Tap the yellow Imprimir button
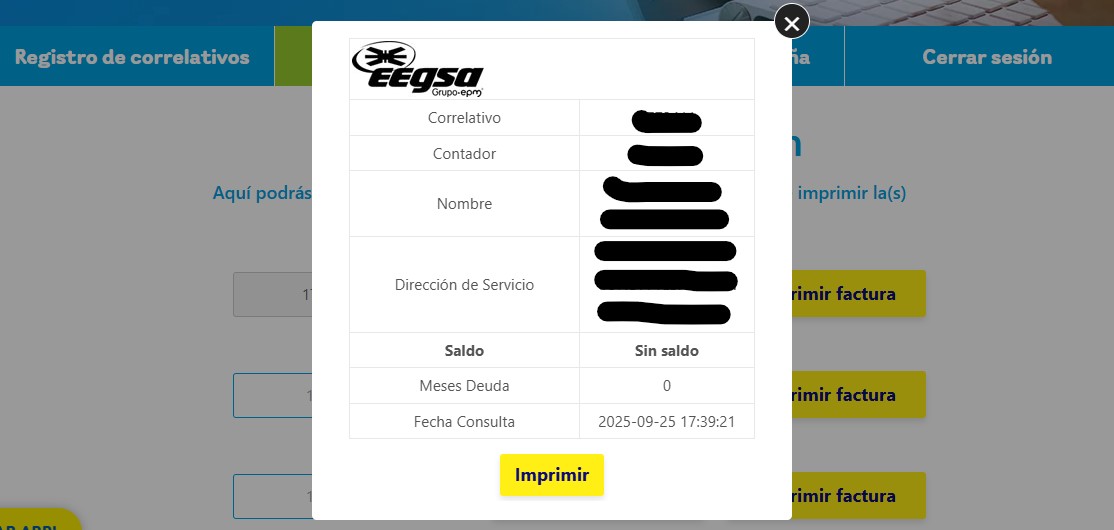The width and height of the screenshot is (1114, 530). point(551,475)
